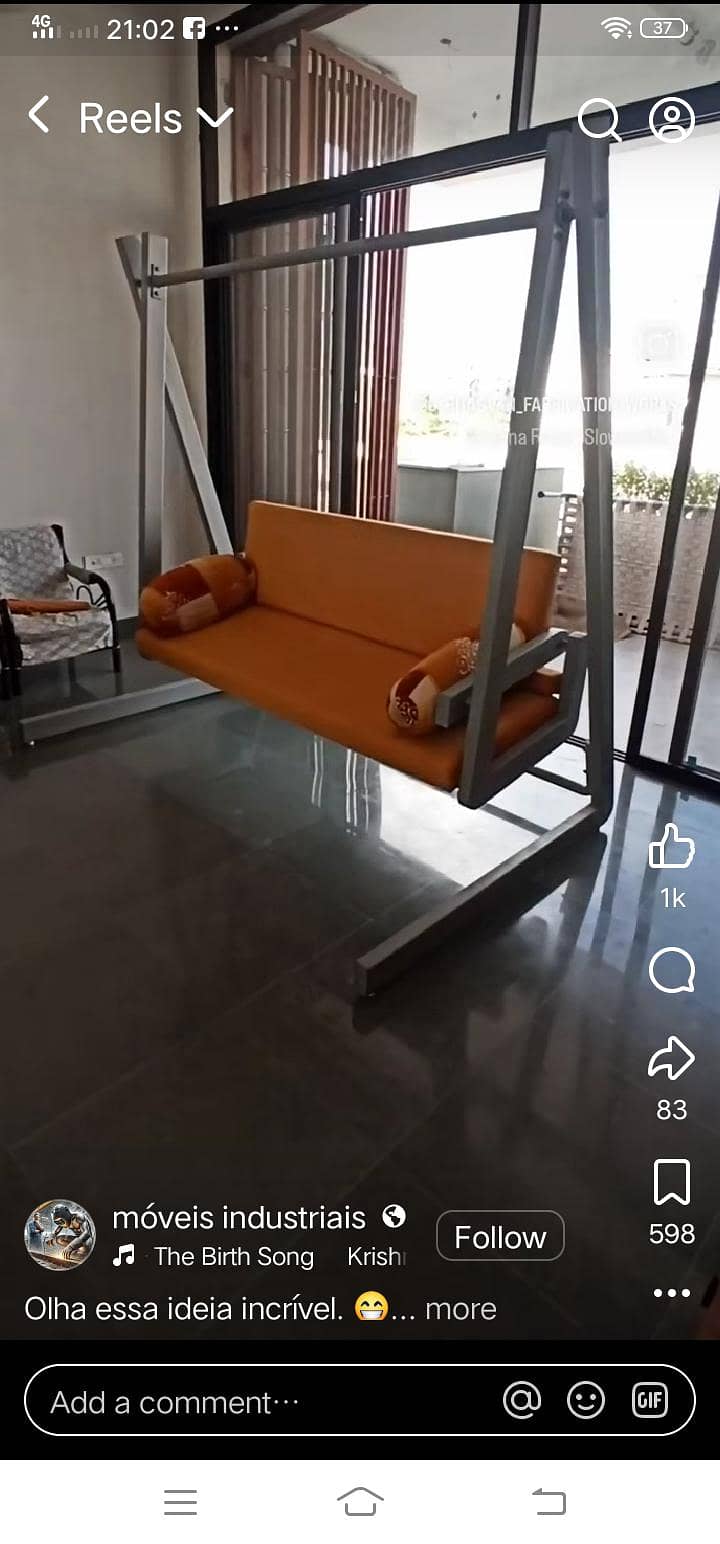Open the Reels dropdown menu
This screenshot has height=1544, width=720.
214,118
